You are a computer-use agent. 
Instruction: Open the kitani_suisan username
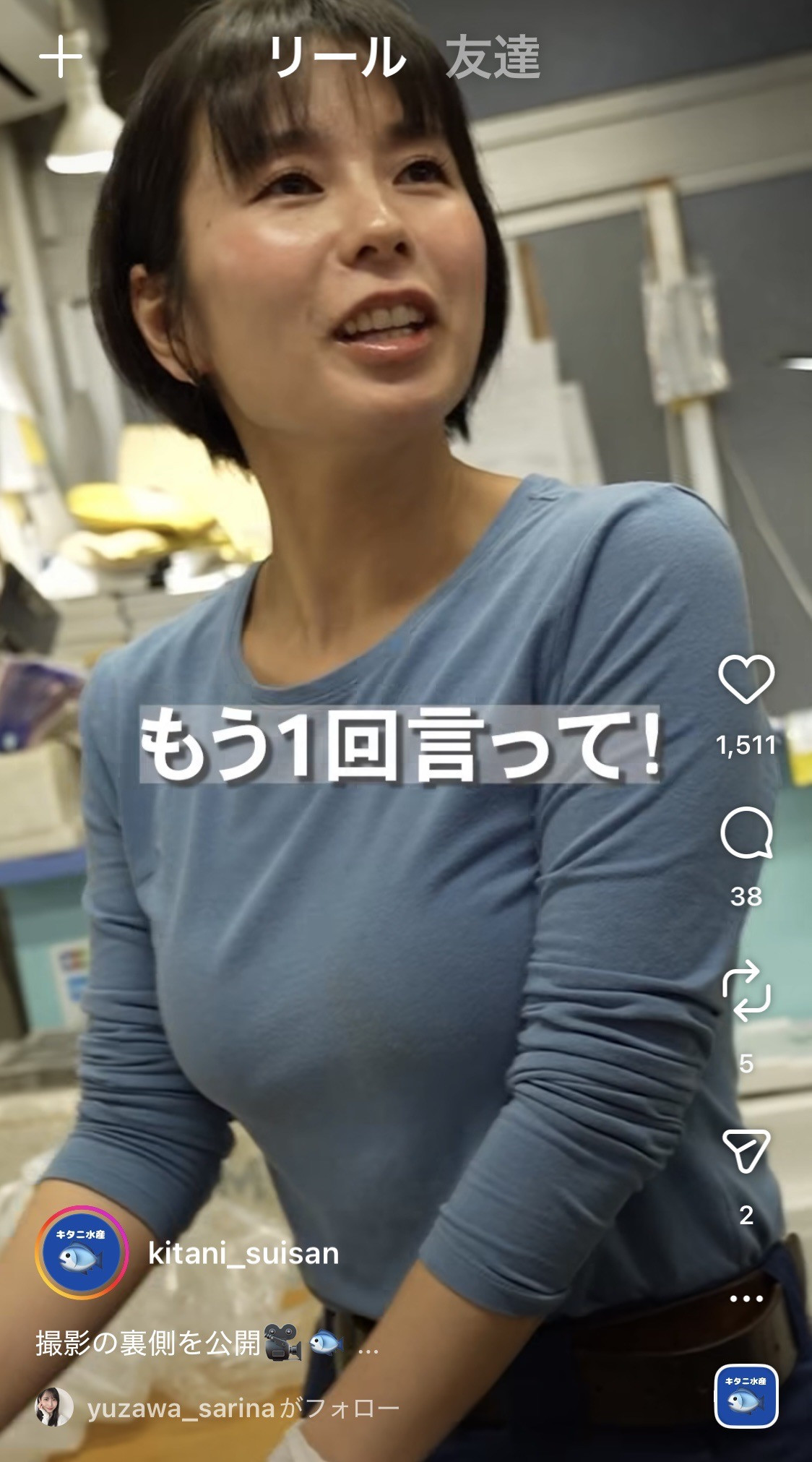243,1253
